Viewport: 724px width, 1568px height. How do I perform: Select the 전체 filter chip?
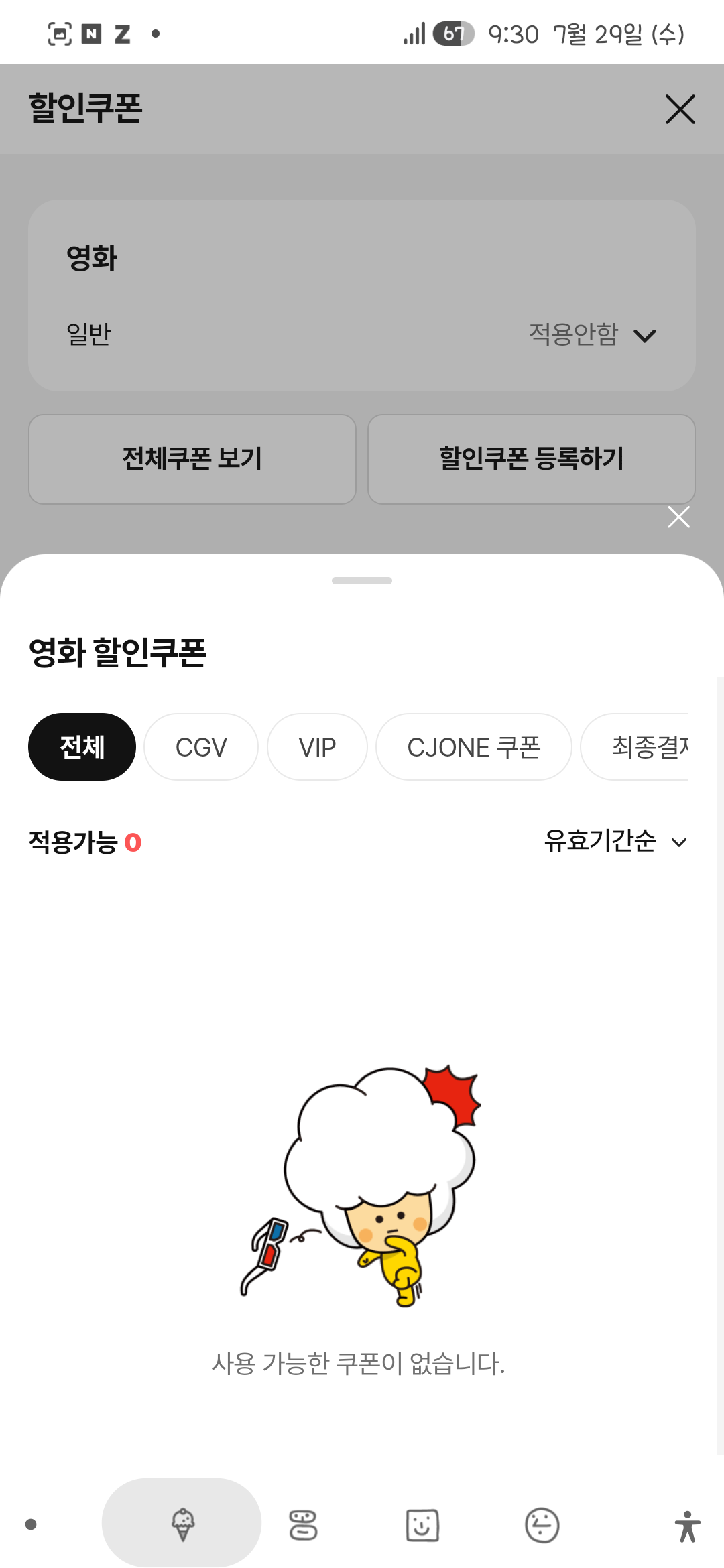[82, 746]
